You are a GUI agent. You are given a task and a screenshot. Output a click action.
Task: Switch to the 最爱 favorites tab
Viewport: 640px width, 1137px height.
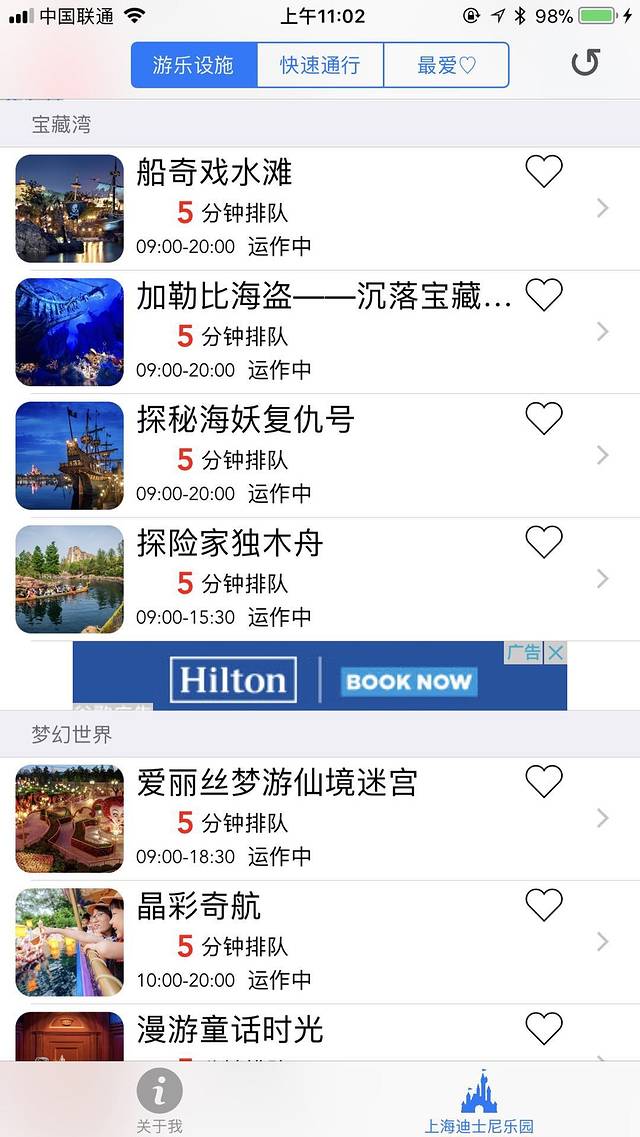click(x=446, y=65)
